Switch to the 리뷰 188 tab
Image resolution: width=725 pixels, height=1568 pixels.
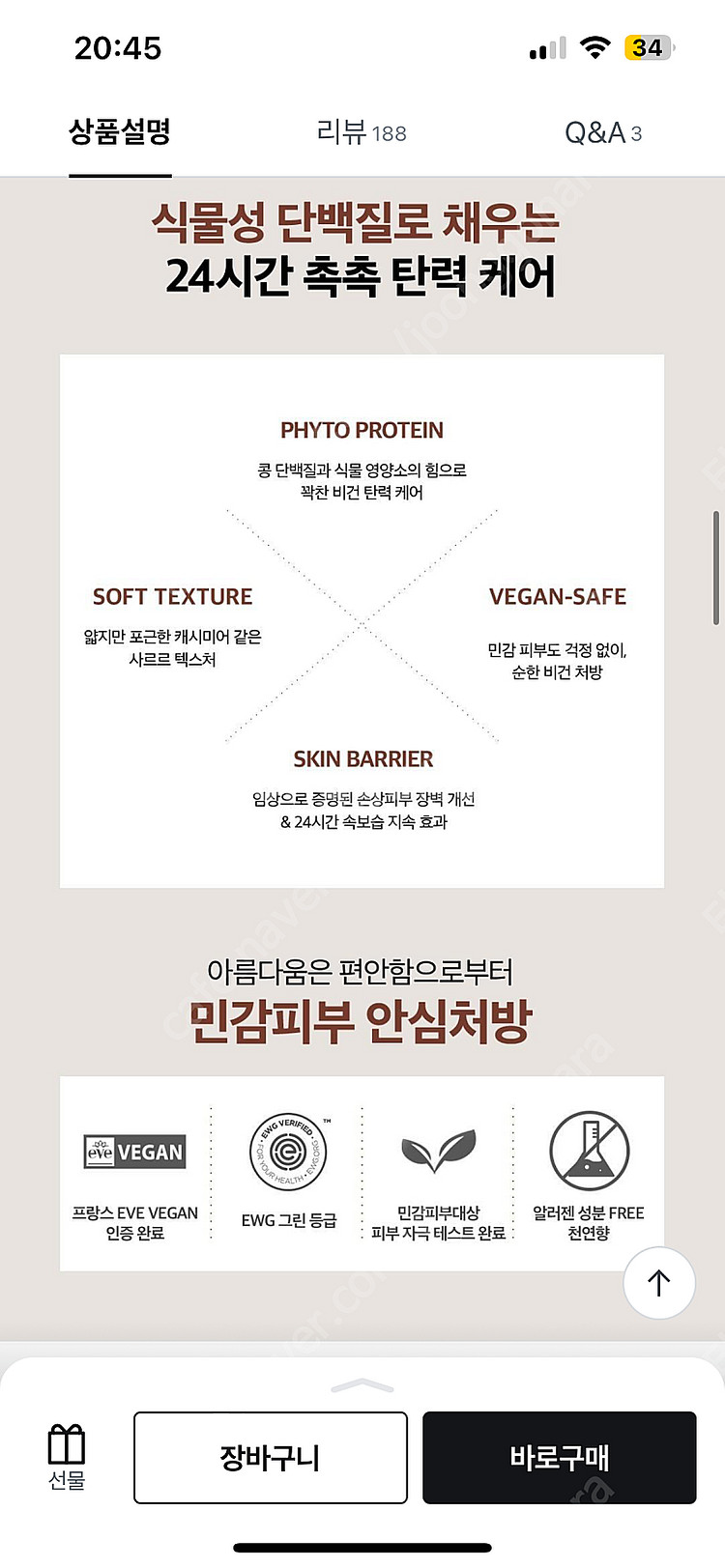362,132
